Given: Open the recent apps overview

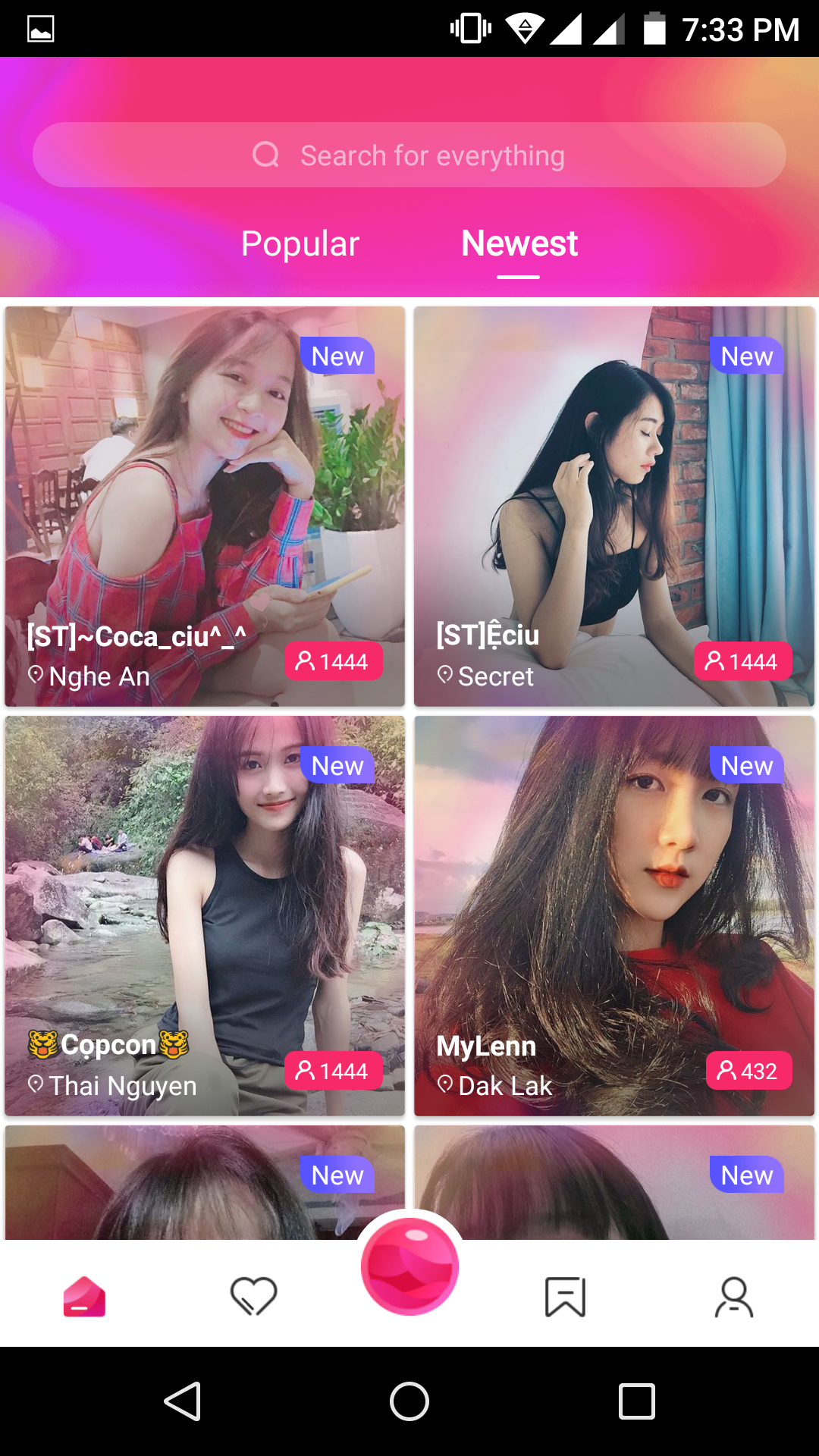Looking at the screenshot, I should (636, 1401).
